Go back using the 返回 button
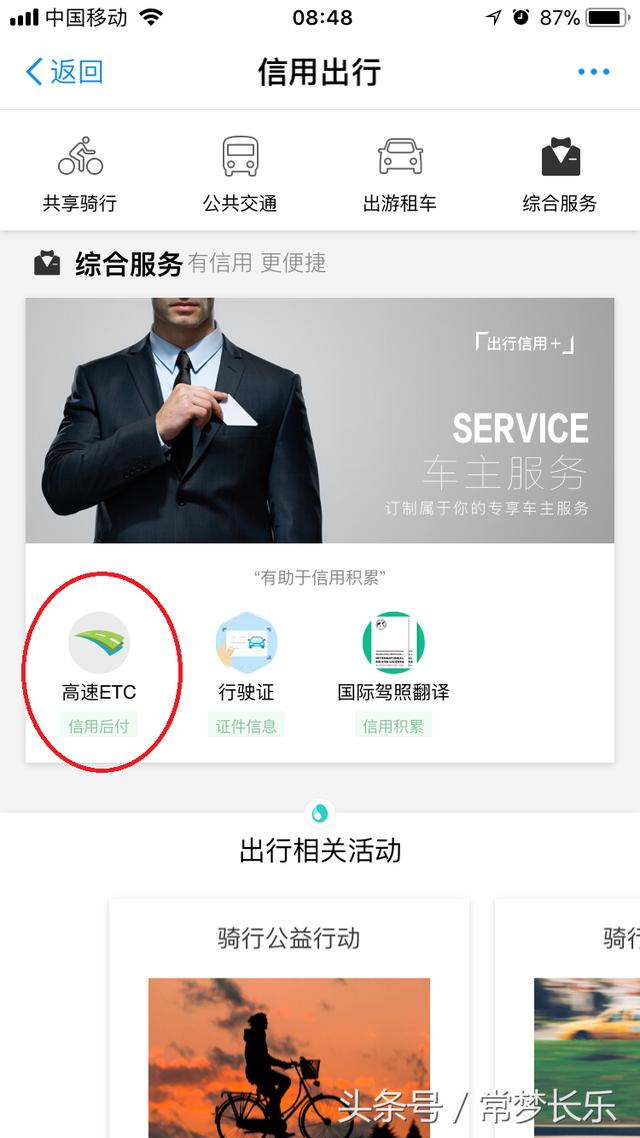 (64, 72)
